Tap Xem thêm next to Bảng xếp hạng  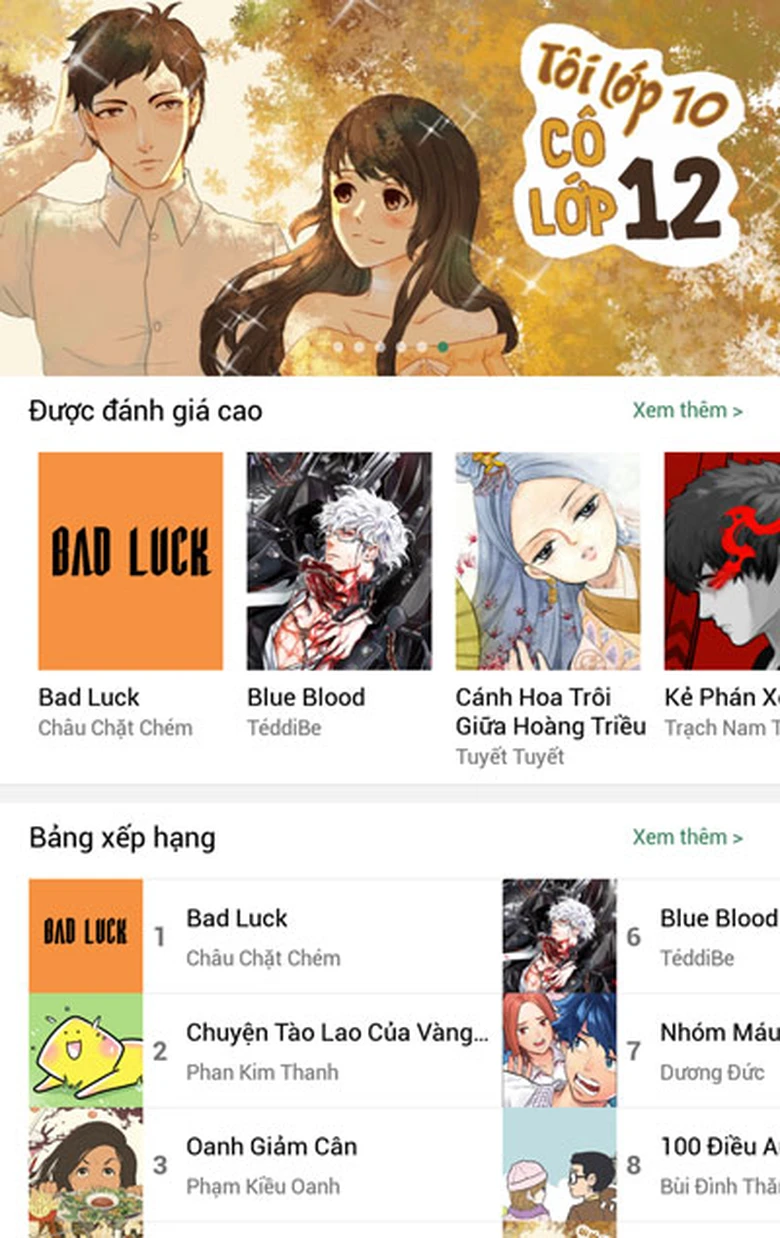687,837
